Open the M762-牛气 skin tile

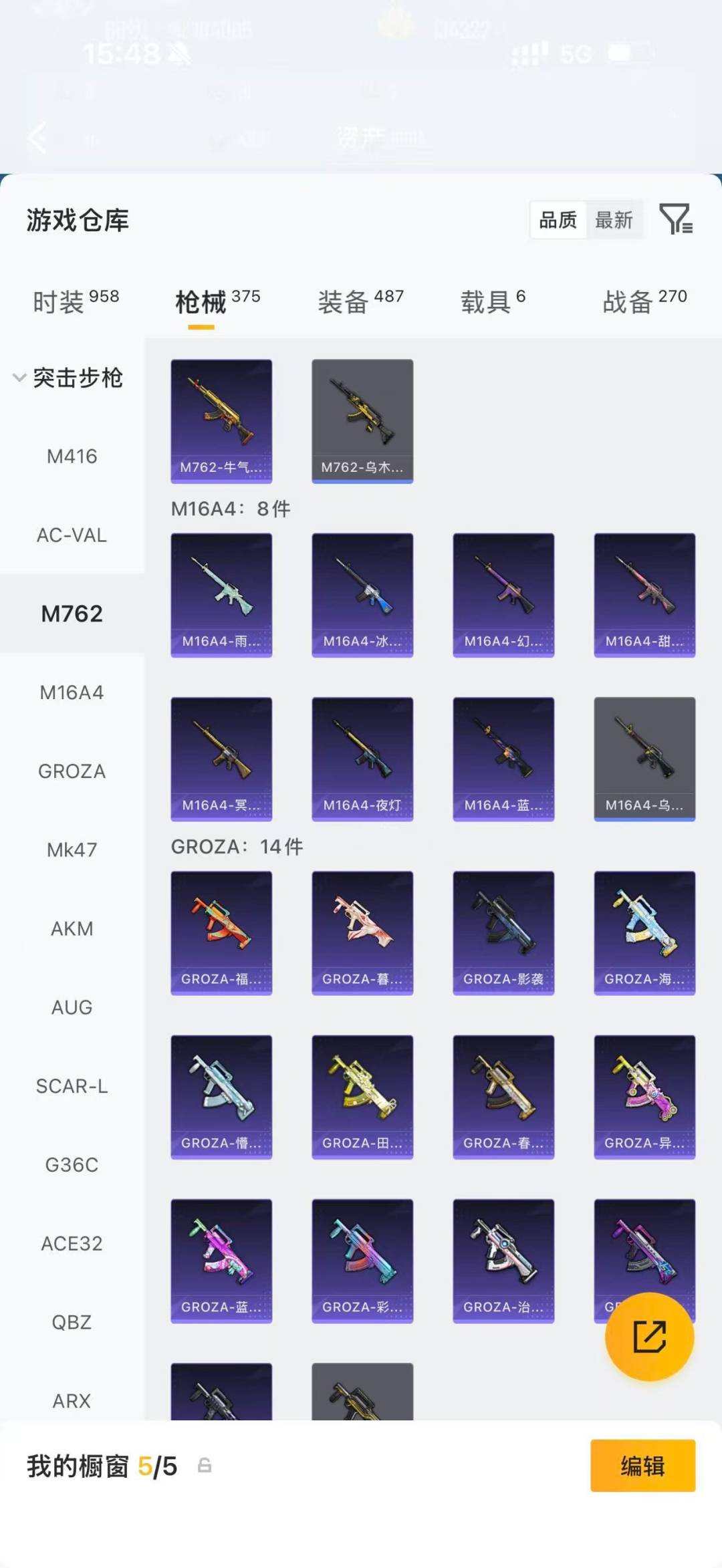pyautogui.click(x=221, y=421)
